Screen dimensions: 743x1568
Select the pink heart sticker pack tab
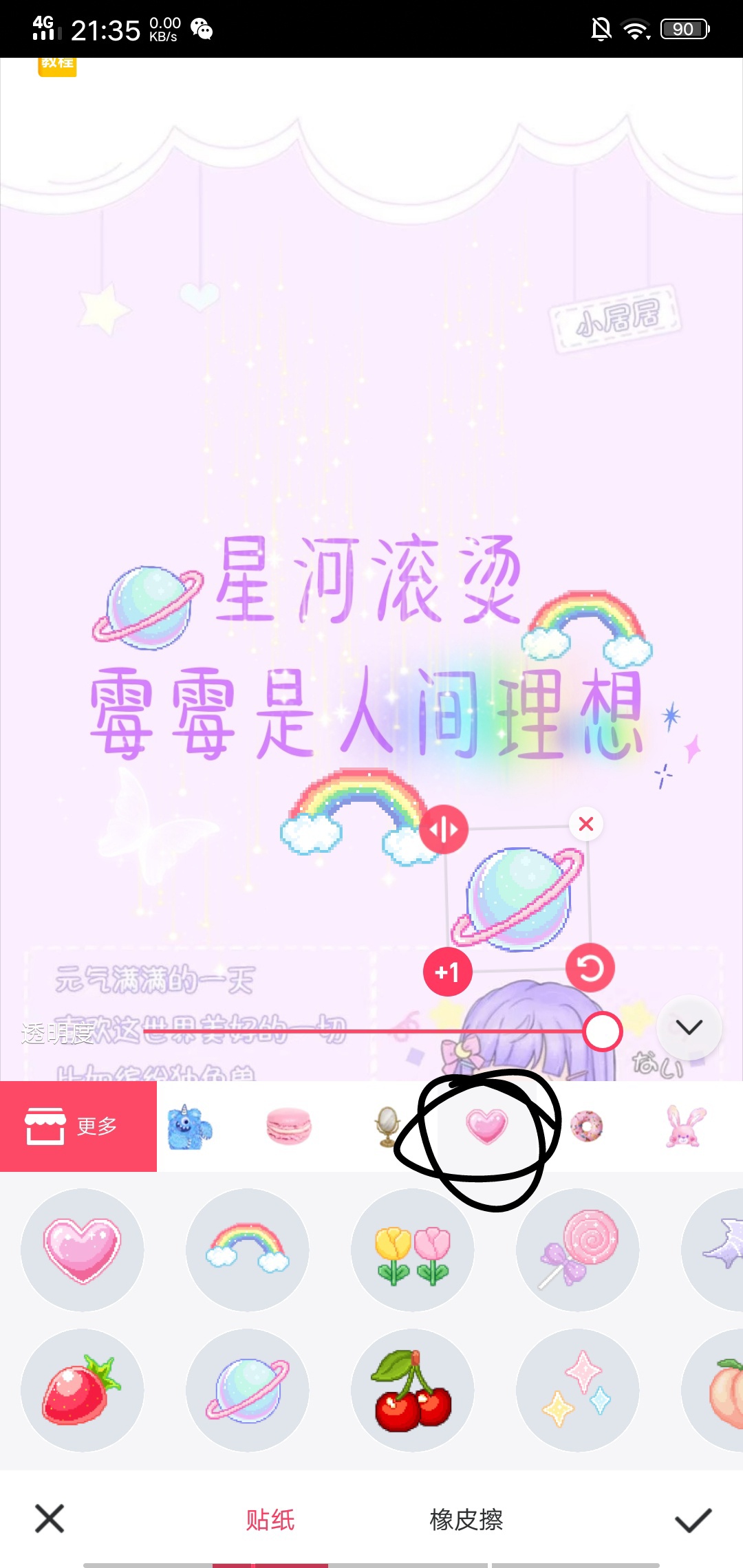[x=486, y=1126]
